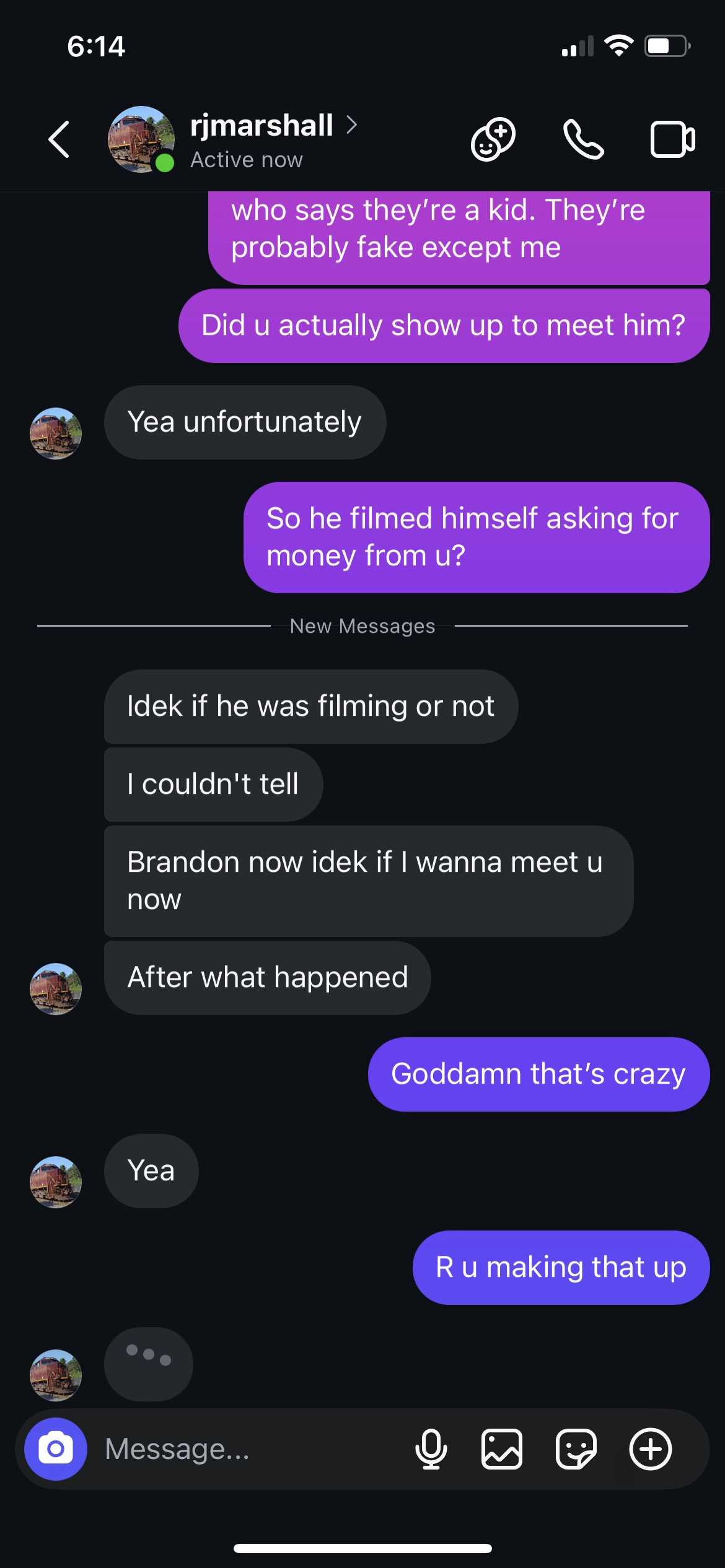Open the camera to send a photo
Image resolution: width=725 pixels, height=1568 pixels.
(56, 1449)
